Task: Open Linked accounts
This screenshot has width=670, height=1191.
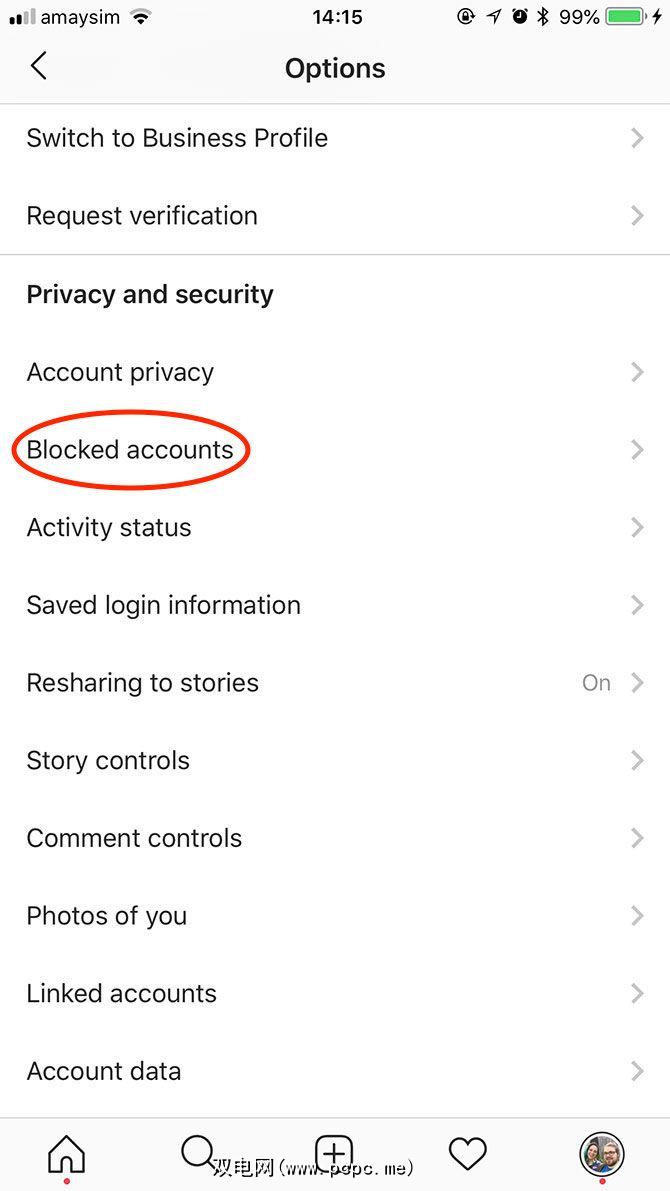Action: (x=121, y=994)
